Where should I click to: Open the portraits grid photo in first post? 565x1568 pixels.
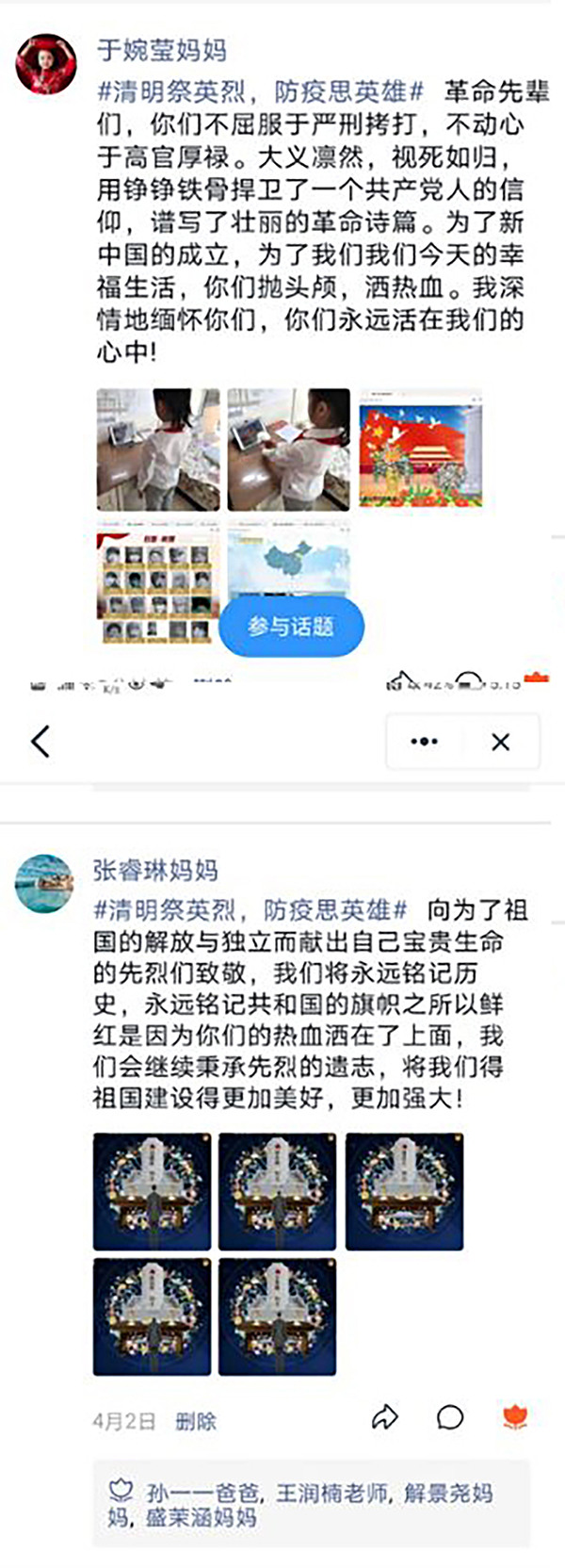(x=156, y=581)
